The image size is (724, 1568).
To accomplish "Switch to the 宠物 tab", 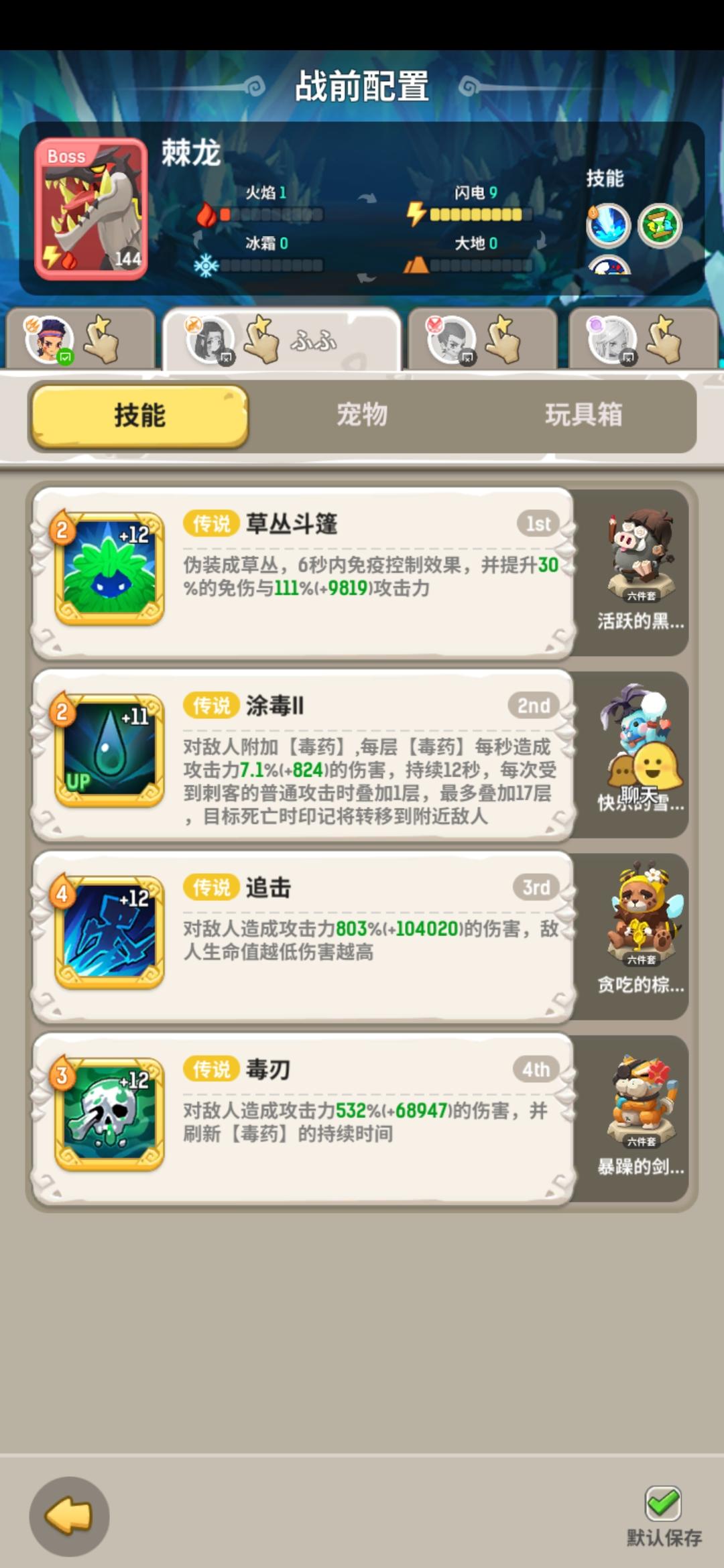I will click(x=362, y=415).
